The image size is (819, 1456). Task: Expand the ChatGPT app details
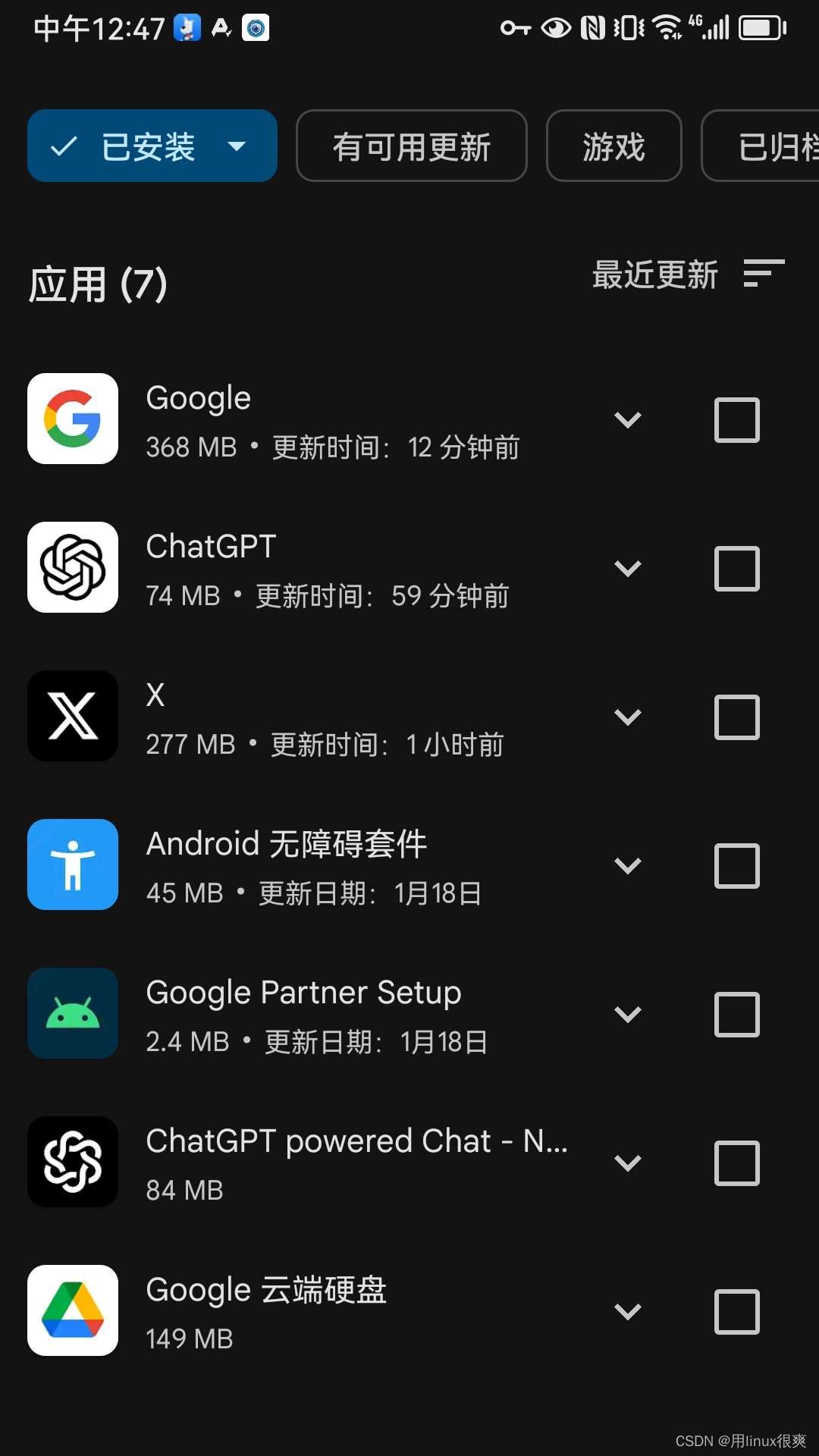pos(628,568)
